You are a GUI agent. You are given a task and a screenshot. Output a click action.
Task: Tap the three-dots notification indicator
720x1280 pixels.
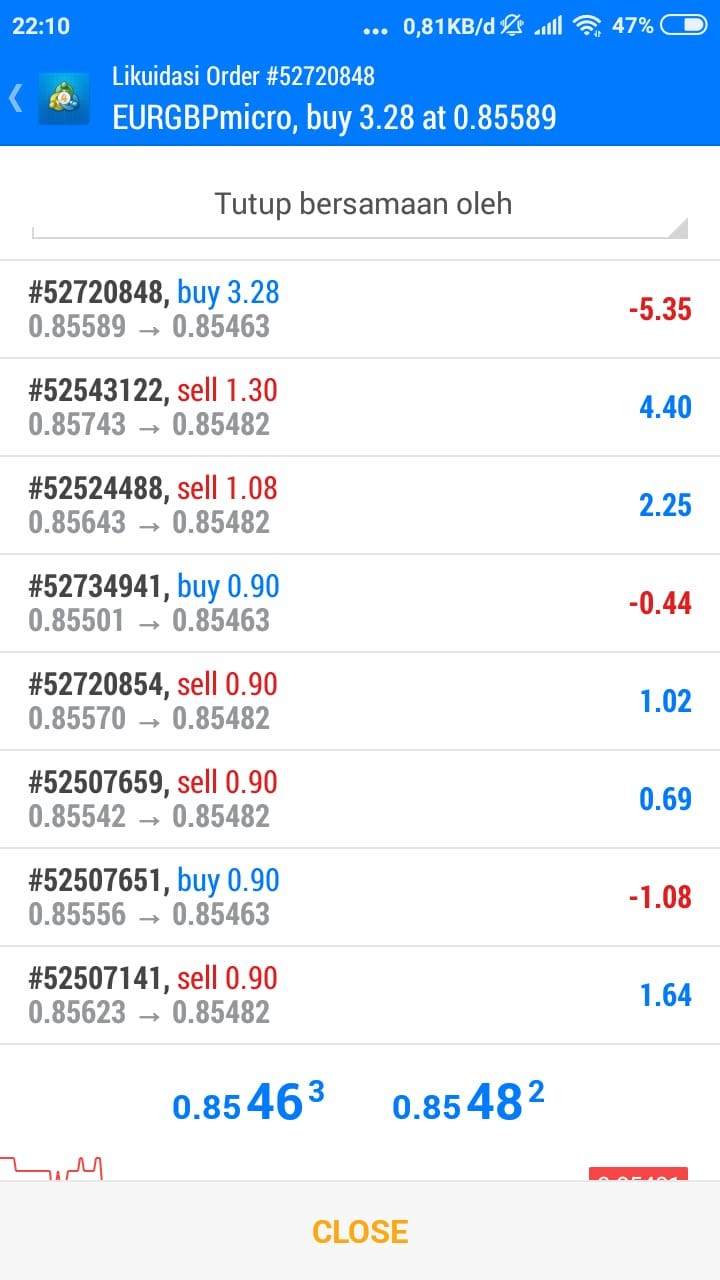click(376, 28)
